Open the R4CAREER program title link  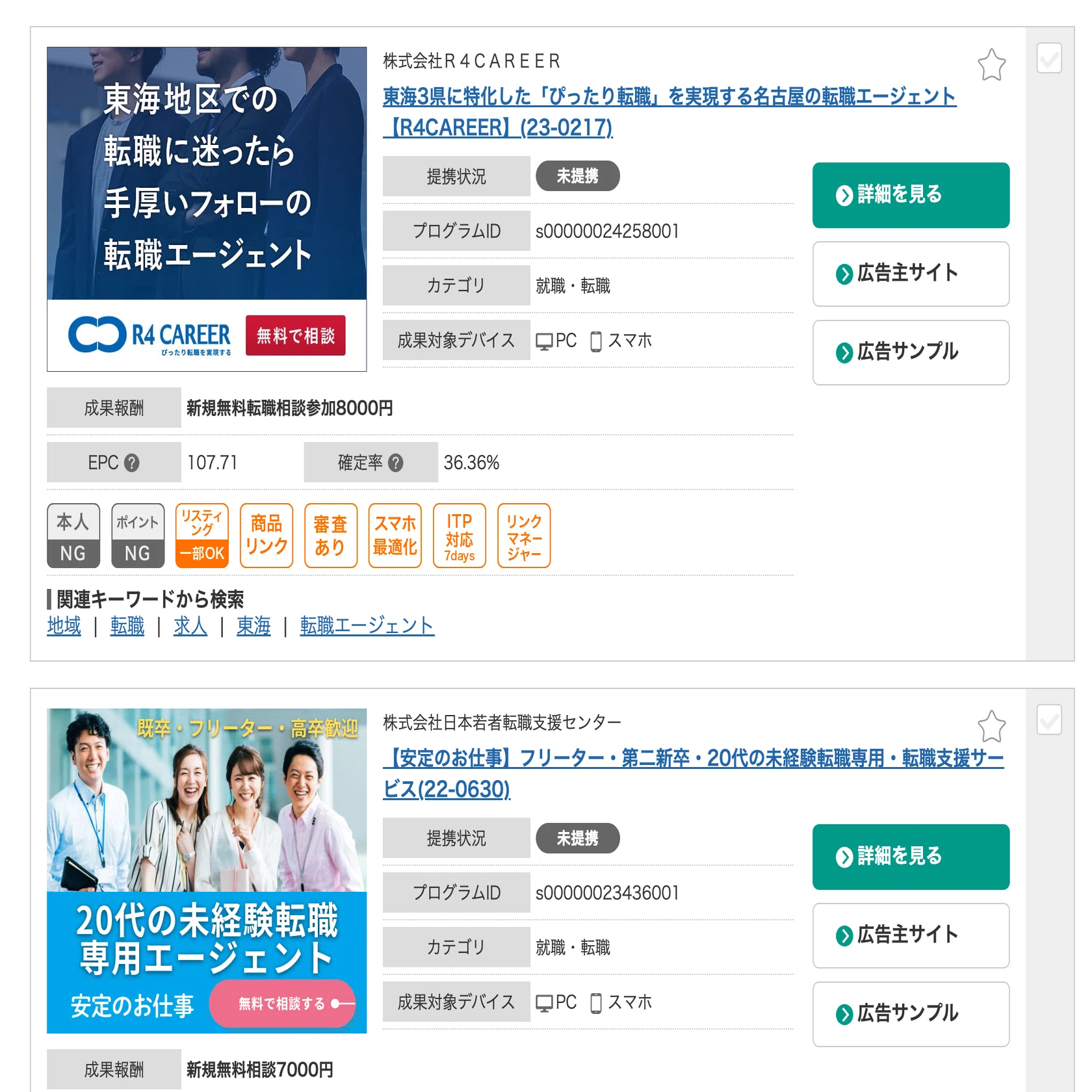669,112
